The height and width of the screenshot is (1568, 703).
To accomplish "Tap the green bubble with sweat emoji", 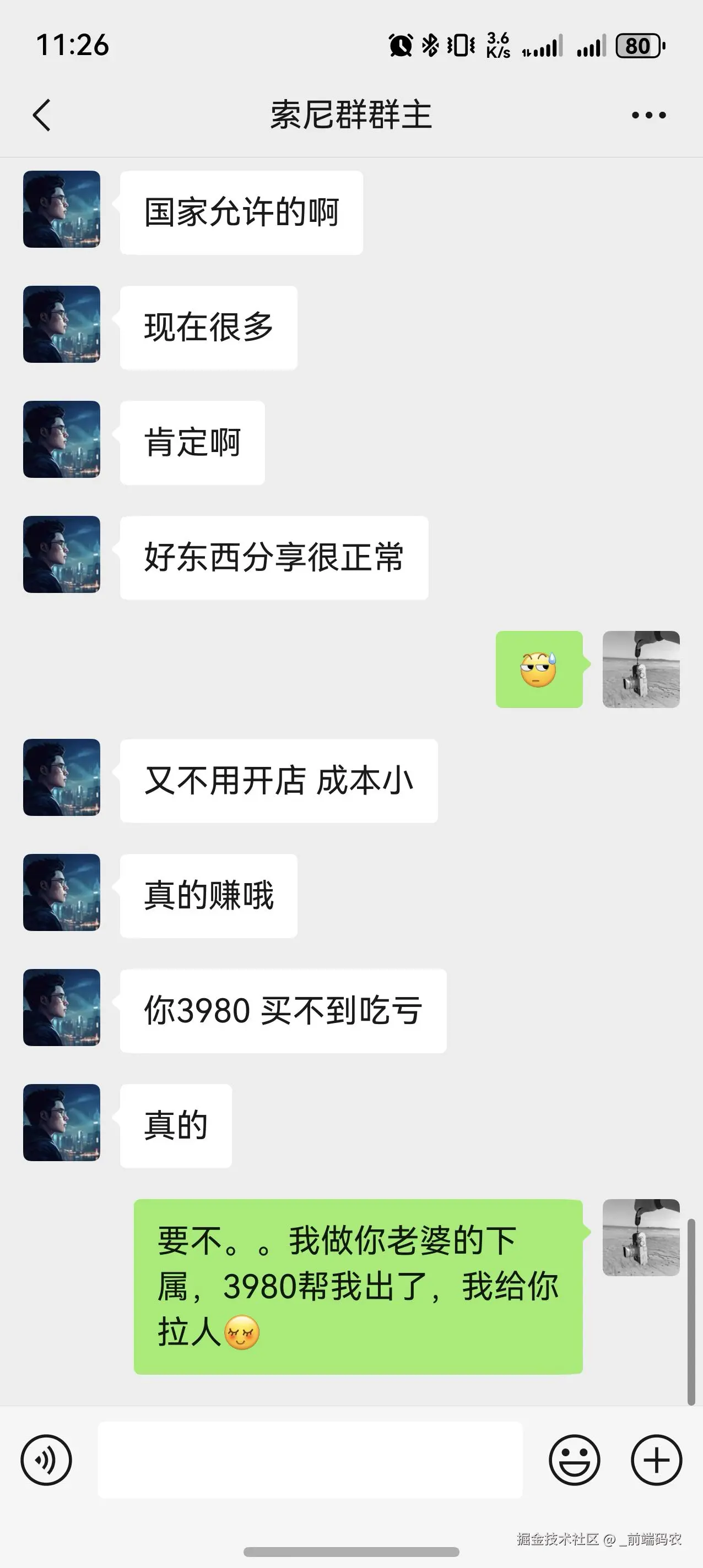I will pyautogui.click(x=540, y=669).
